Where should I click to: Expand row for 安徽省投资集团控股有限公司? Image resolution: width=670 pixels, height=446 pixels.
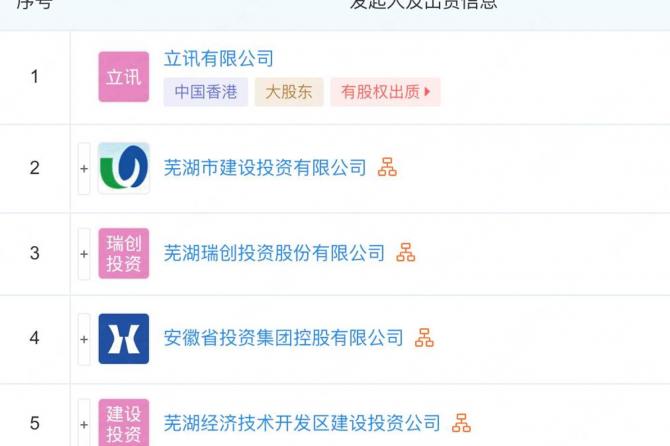tap(84, 338)
